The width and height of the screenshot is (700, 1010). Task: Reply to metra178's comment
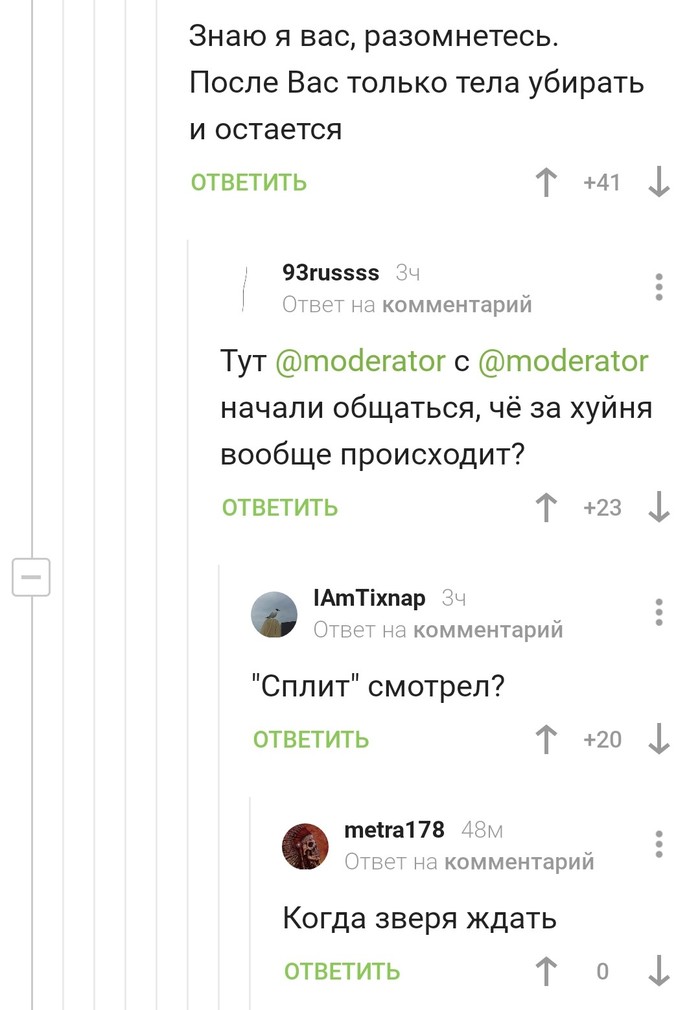tap(342, 972)
